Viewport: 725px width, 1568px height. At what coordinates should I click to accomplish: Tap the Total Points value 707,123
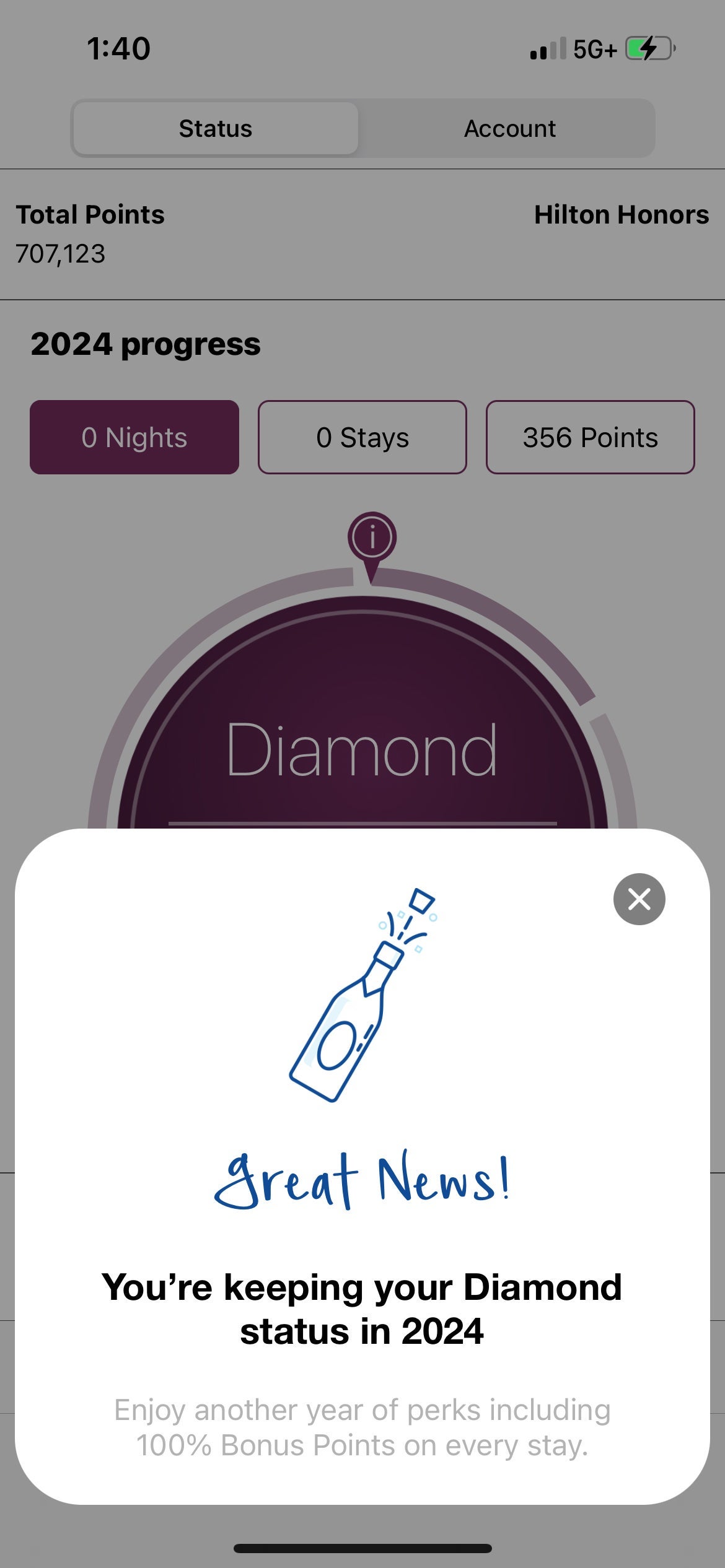pos(61,253)
